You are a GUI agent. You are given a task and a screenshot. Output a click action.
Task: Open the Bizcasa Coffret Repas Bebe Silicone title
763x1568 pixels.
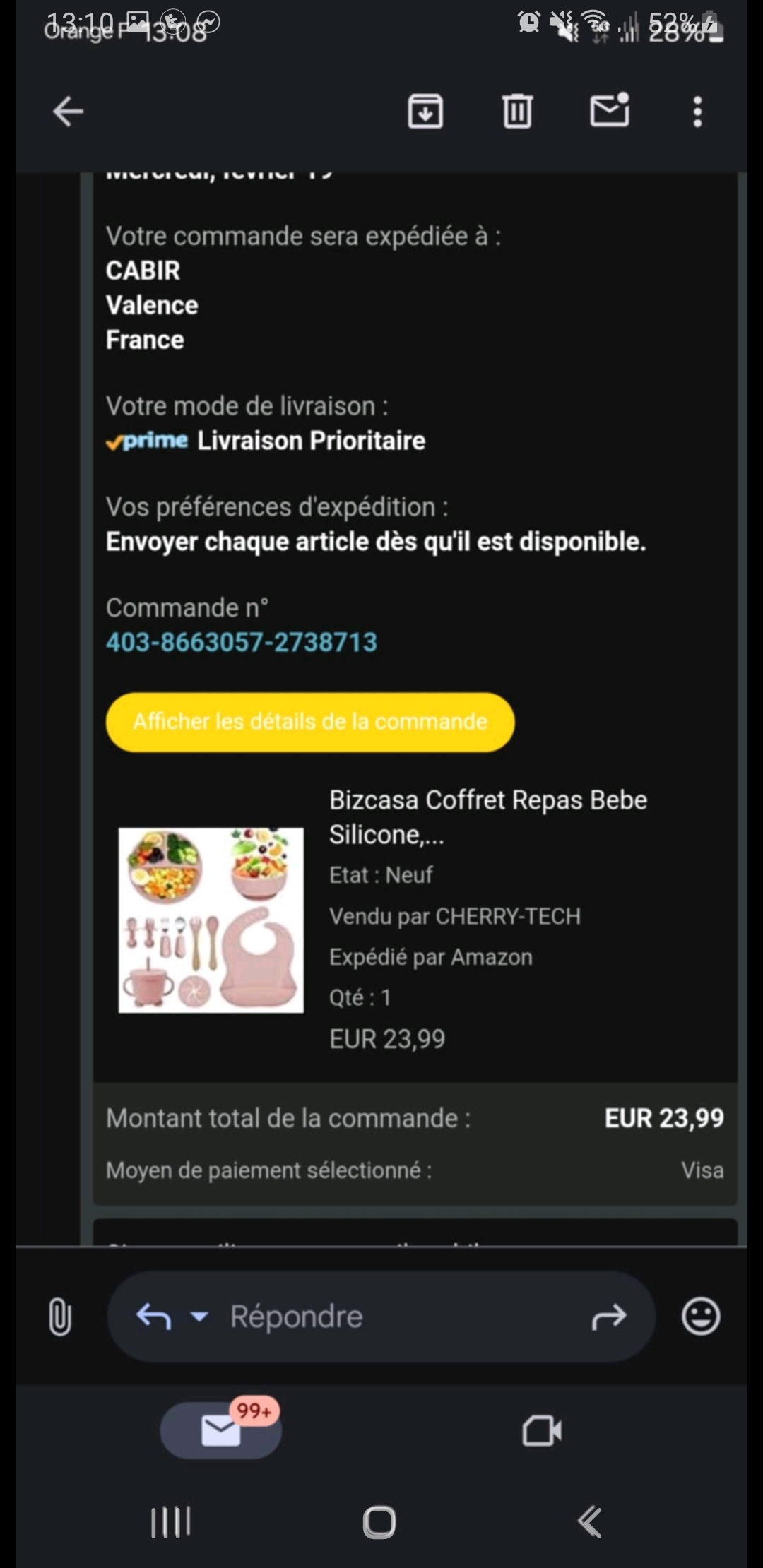[x=487, y=817]
